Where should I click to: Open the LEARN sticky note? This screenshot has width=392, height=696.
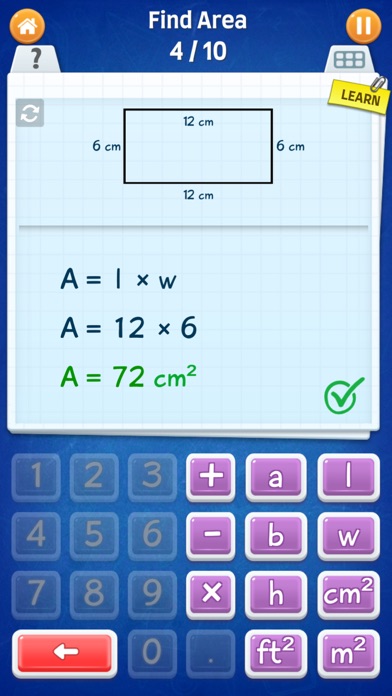click(360, 97)
